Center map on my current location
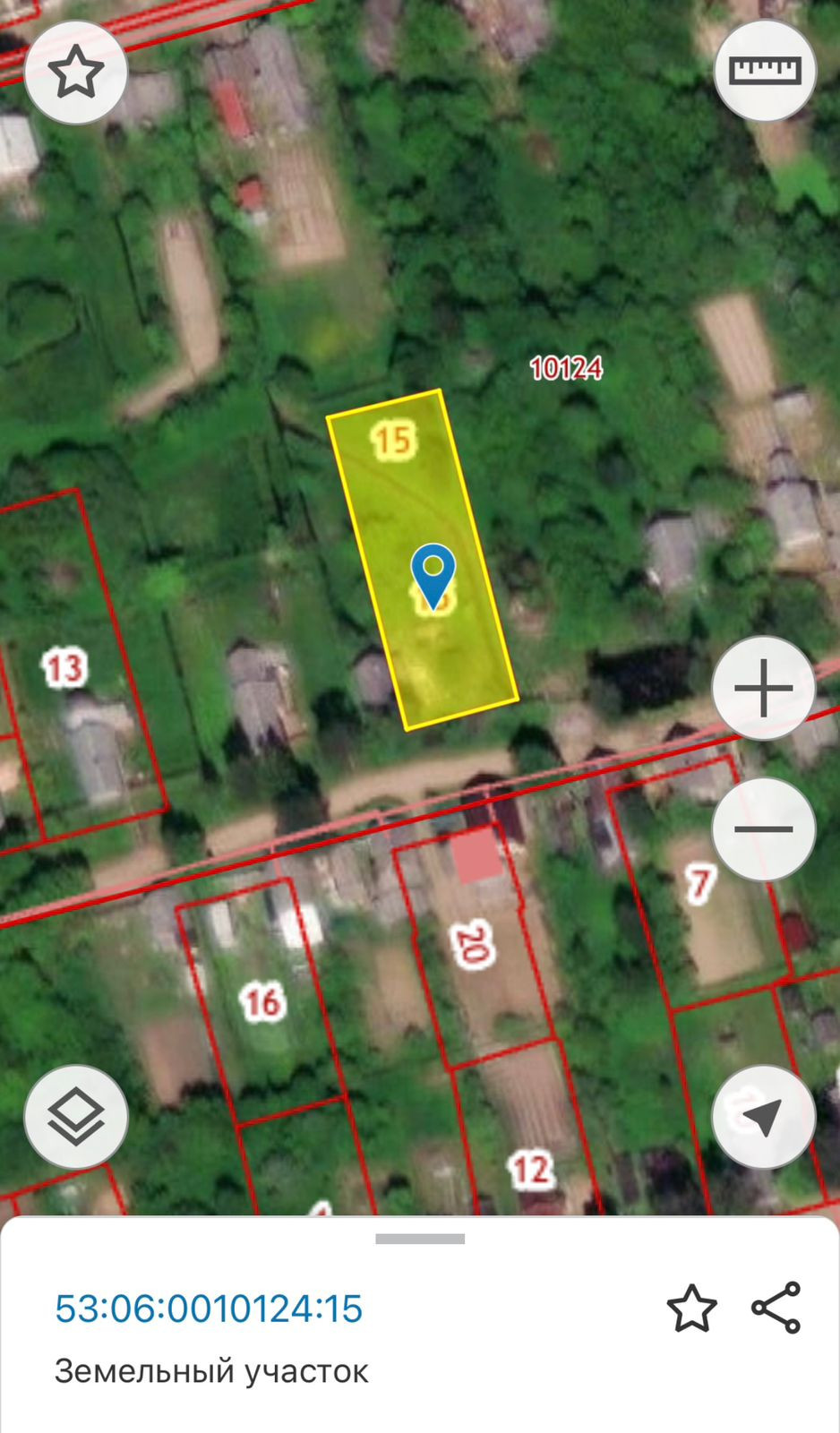This screenshot has width=840, height=1433. pos(764,1116)
